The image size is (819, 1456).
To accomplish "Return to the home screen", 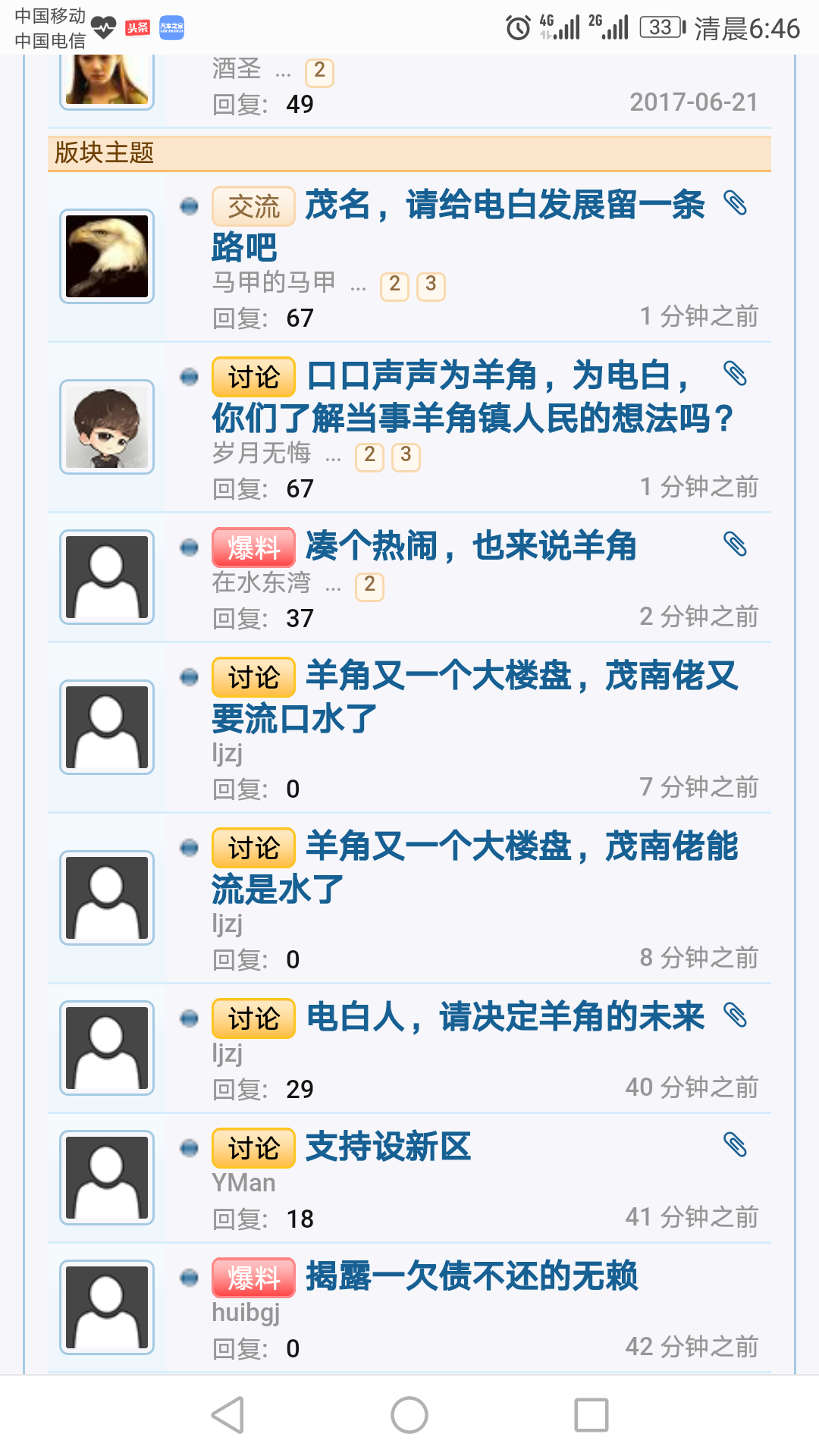I will pos(409,1415).
